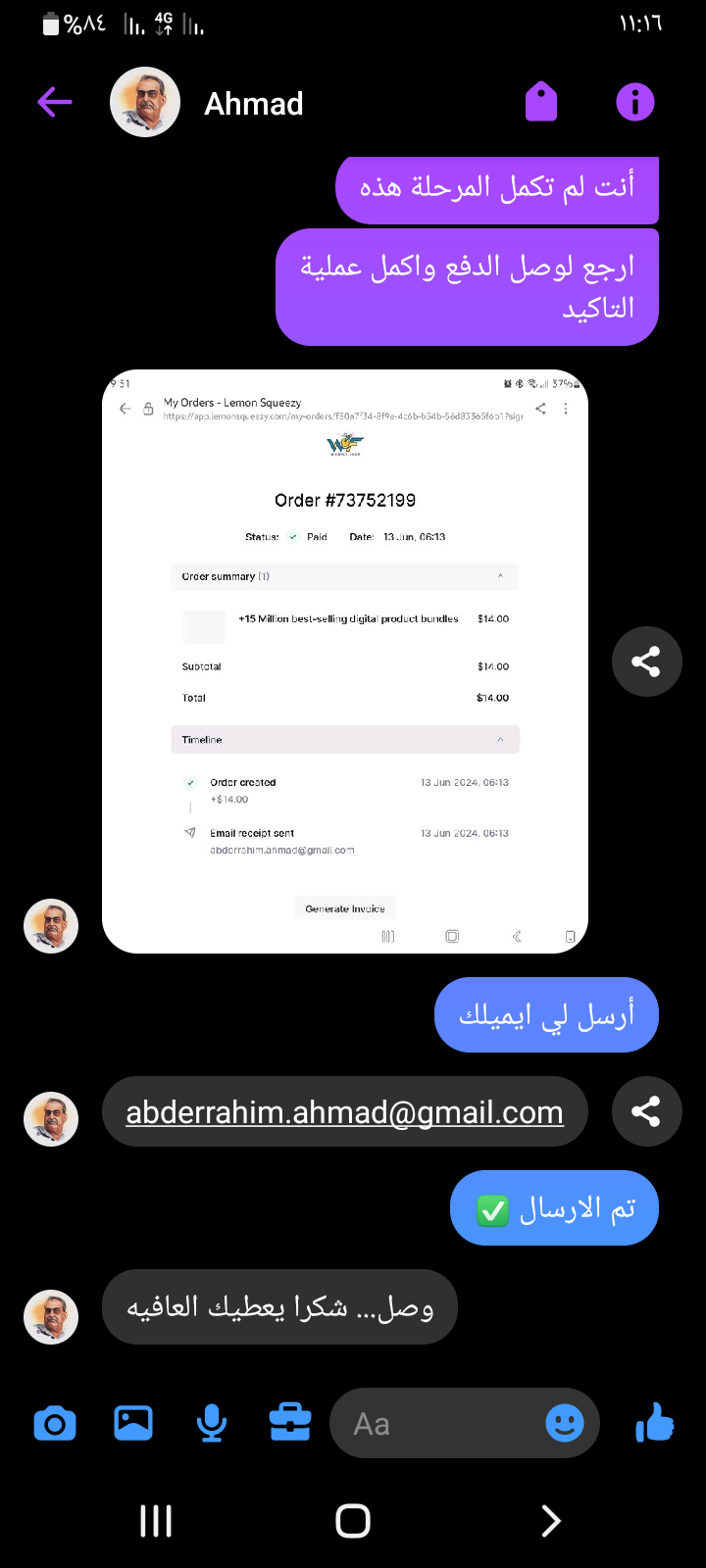Screen dimensions: 706x1568
Task: Share the email address message
Action: (x=646, y=1111)
